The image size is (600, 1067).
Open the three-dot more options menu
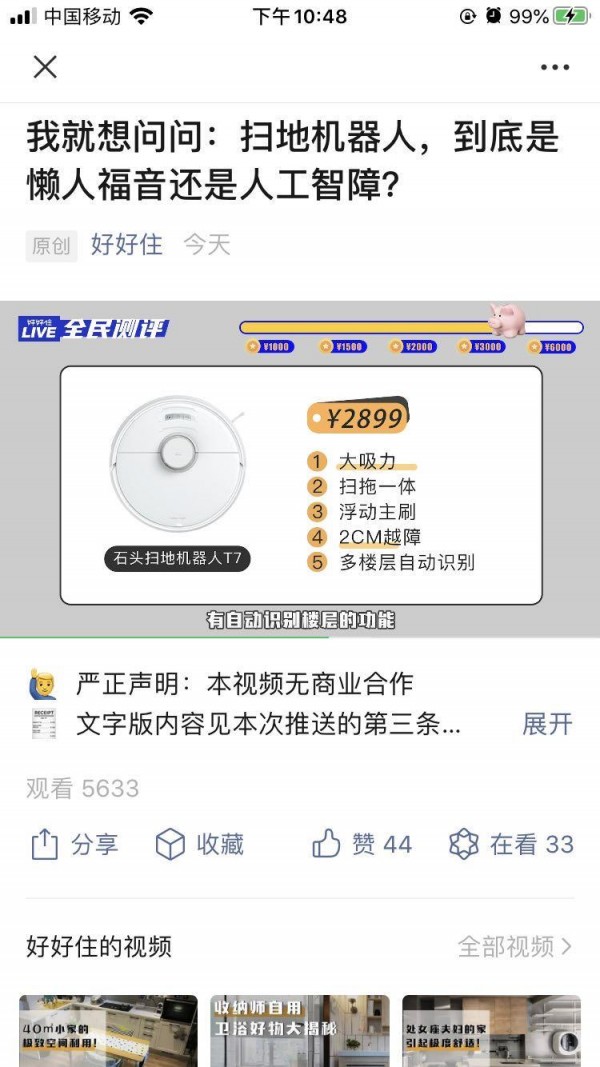[555, 67]
